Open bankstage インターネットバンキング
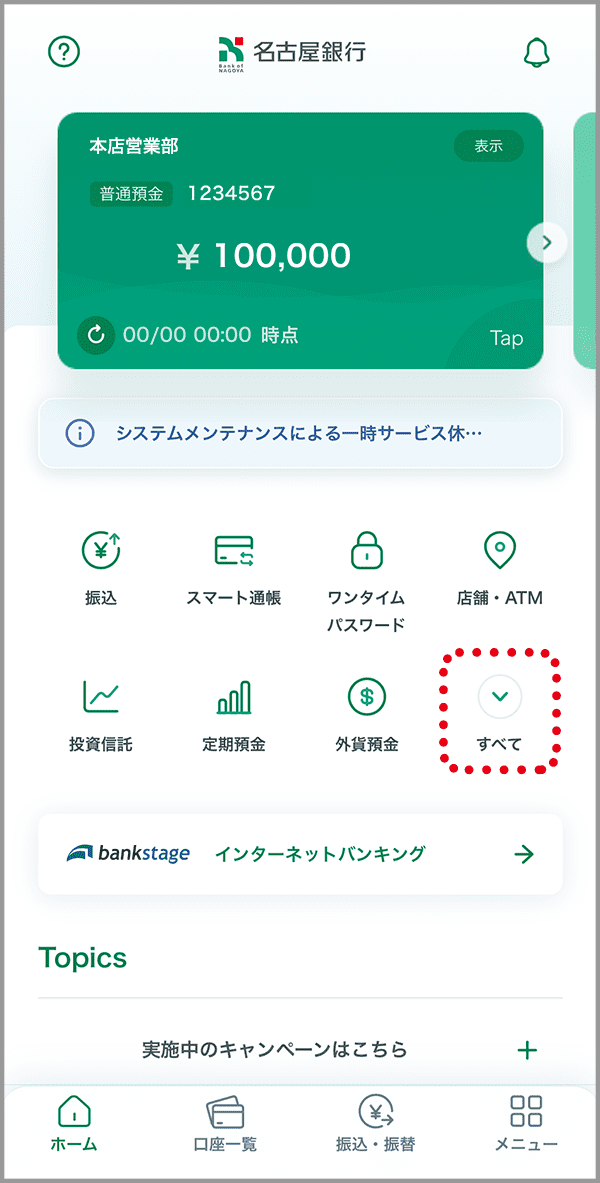600x1183 pixels. point(300,854)
